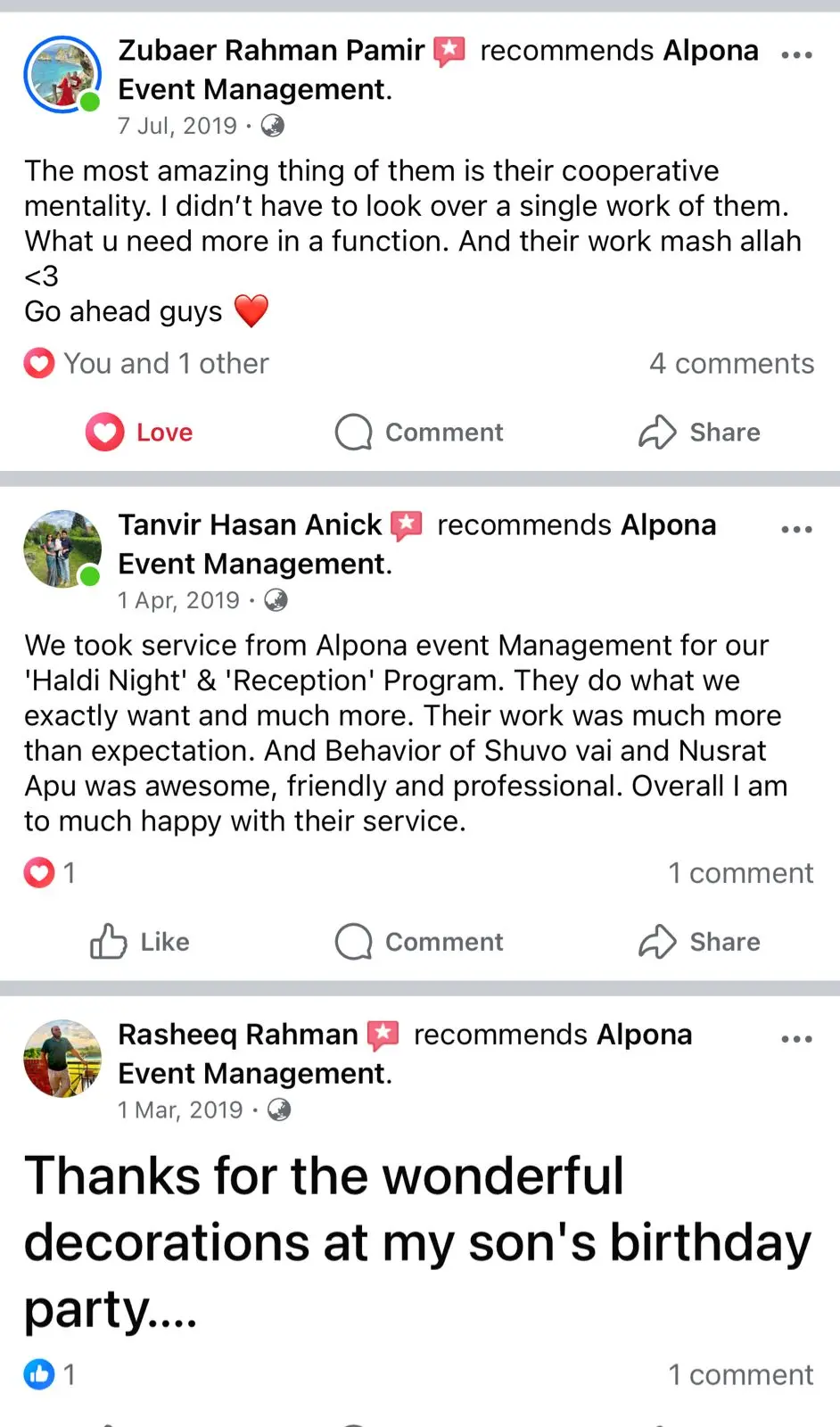Image resolution: width=840 pixels, height=1427 pixels.
Task: Open Rasheeq Rahman's profile picture
Action: click(x=62, y=1059)
